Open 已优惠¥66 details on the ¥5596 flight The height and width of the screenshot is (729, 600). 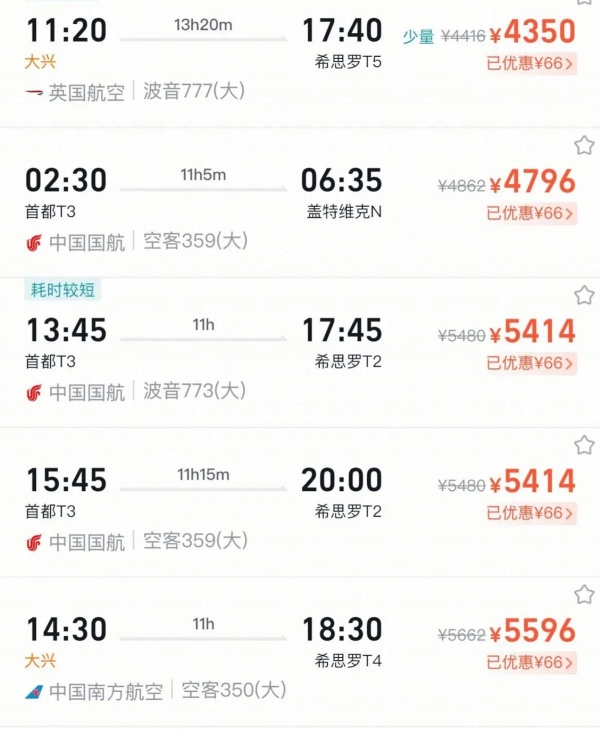point(531,662)
